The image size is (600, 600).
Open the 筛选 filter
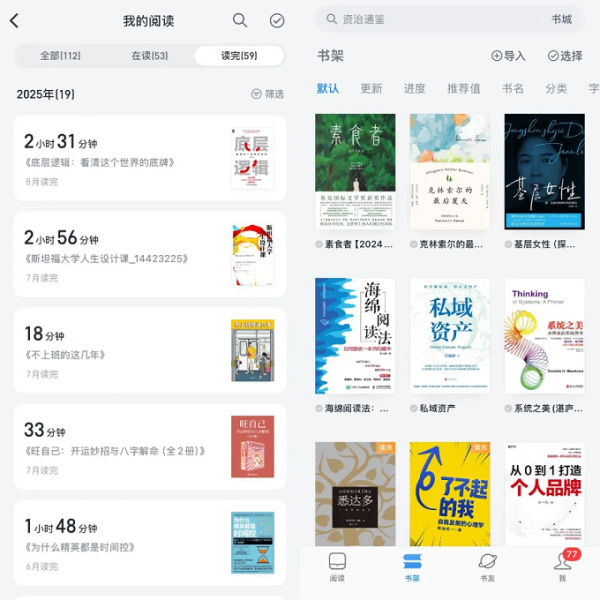267,94
